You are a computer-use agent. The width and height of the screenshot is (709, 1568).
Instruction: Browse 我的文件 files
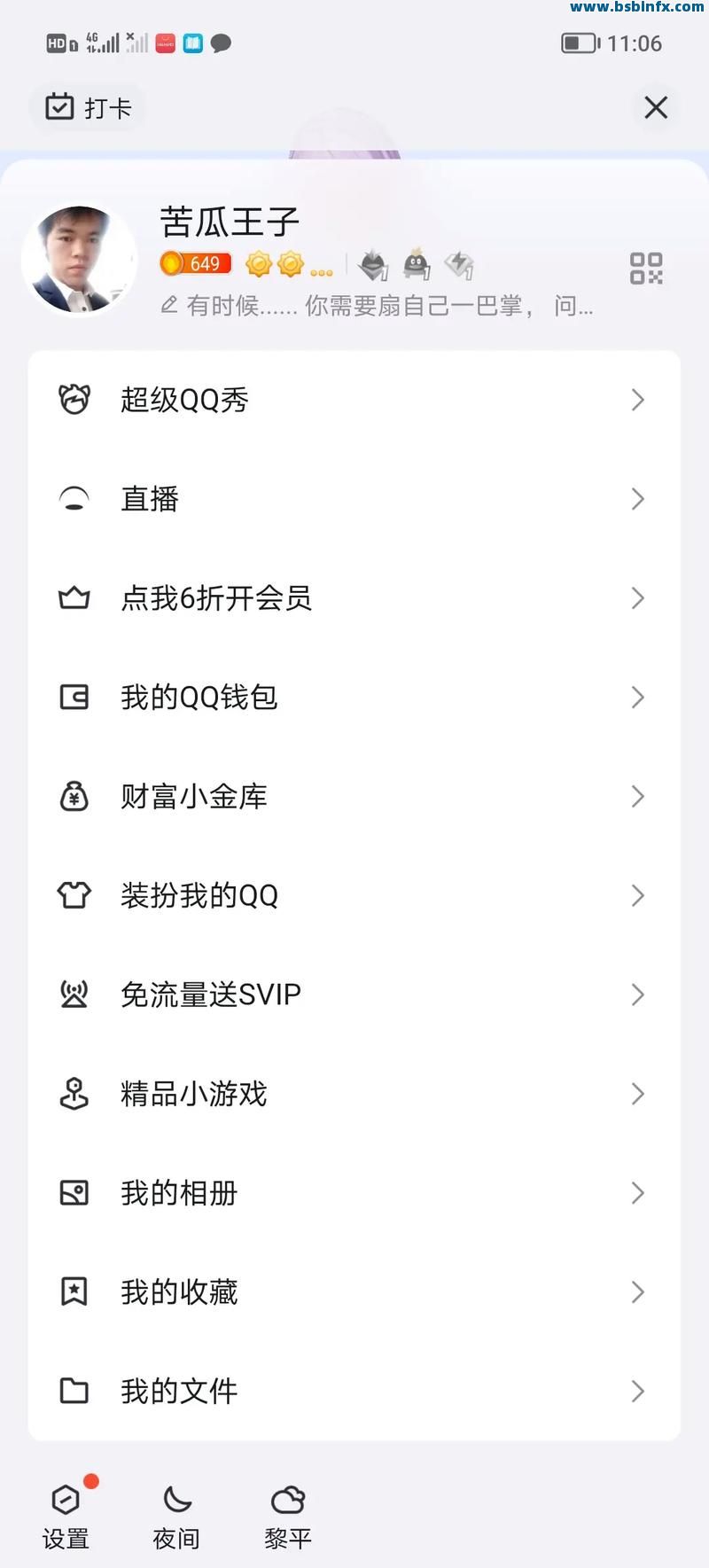(x=354, y=1392)
